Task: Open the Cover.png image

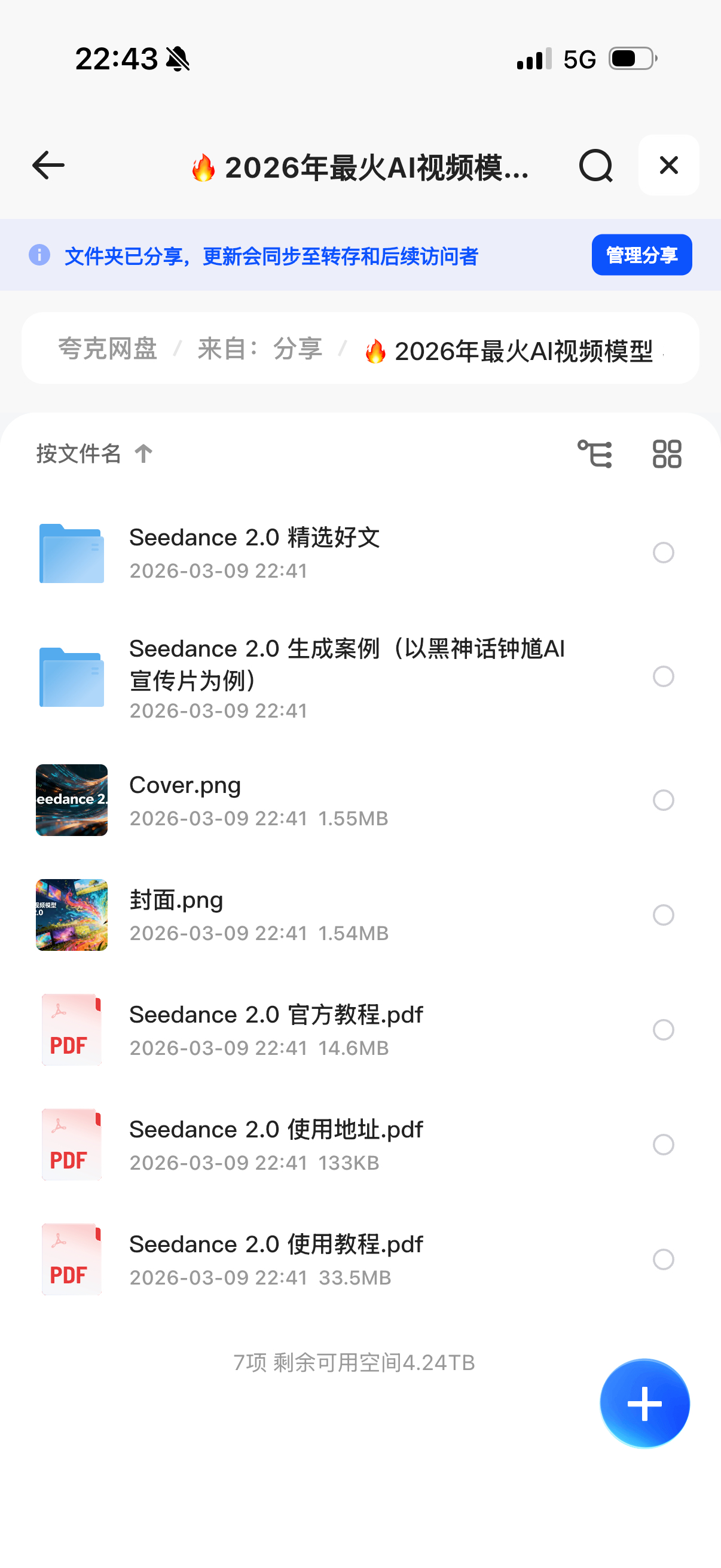Action: pos(185,799)
